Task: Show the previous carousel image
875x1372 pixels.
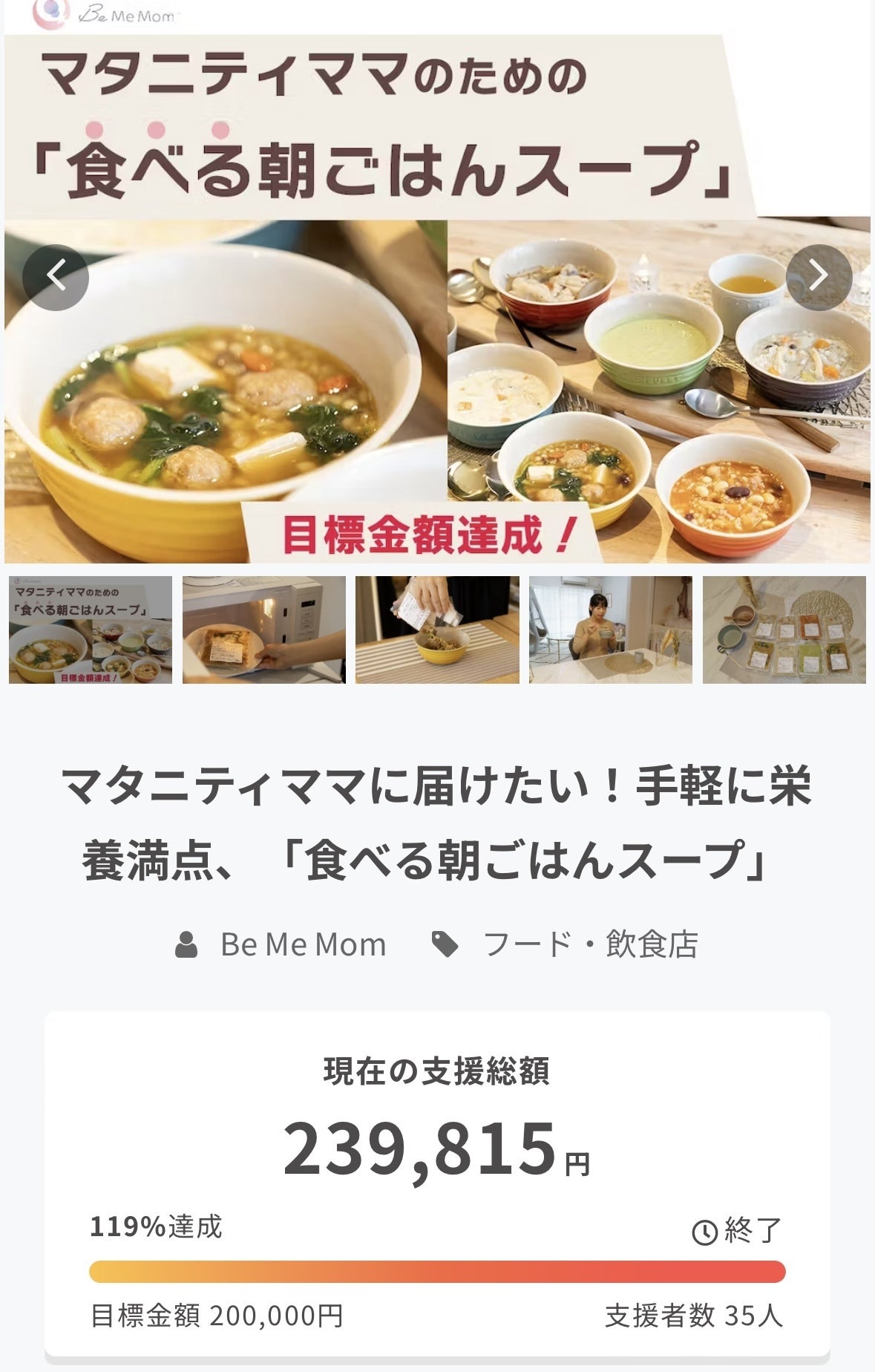Action: pyautogui.click(x=56, y=277)
